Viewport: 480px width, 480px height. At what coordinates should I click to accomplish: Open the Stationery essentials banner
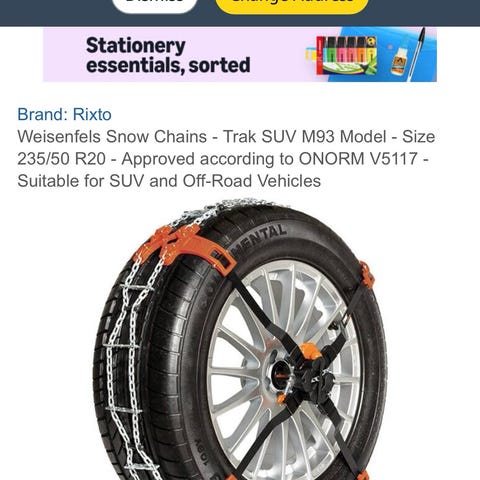click(x=240, y=55)
